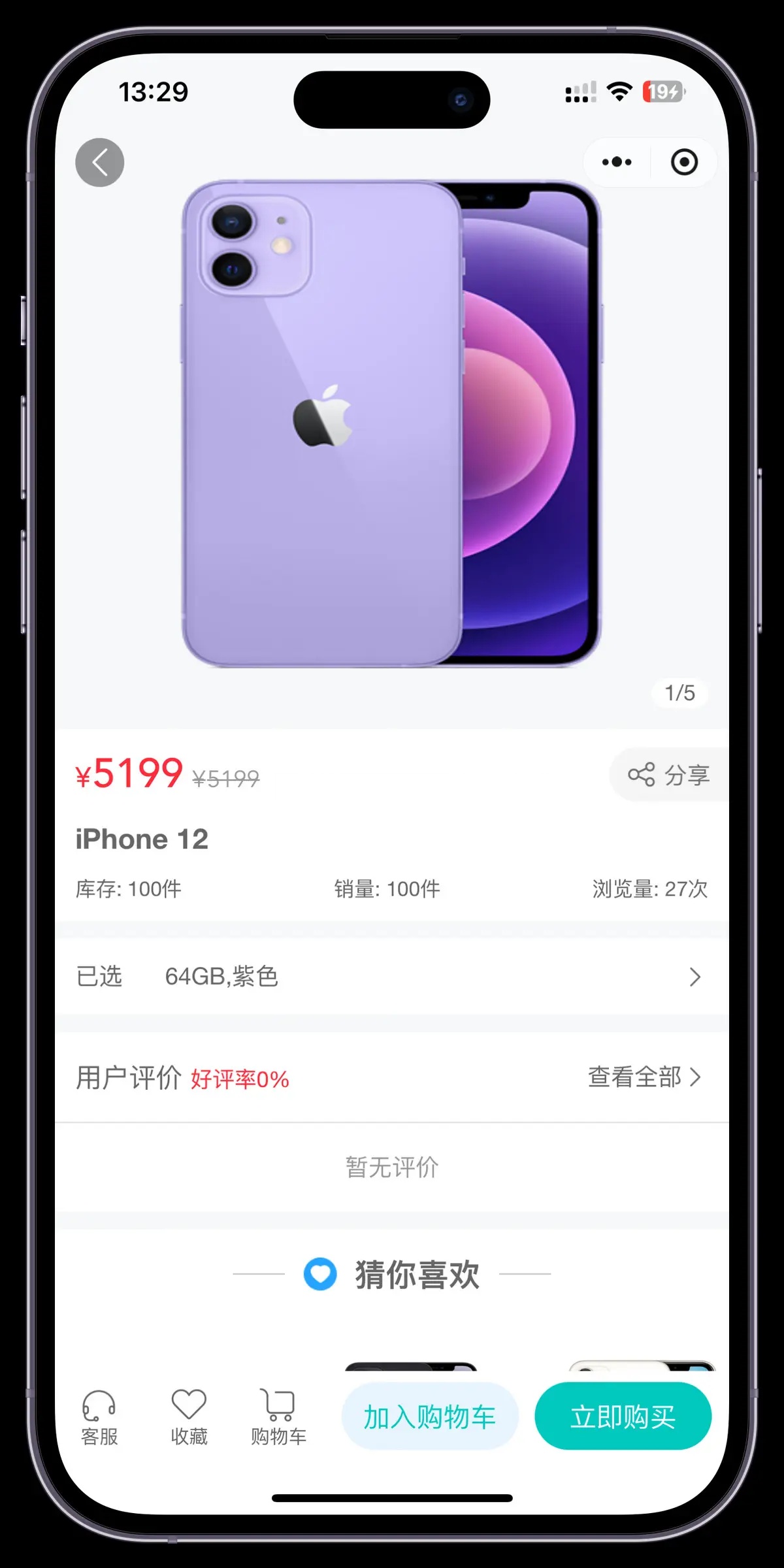This screenshot has width=784, height=1568.
Task: Open the selected 64GB purple spec options
Action: [x=391, y=977]
